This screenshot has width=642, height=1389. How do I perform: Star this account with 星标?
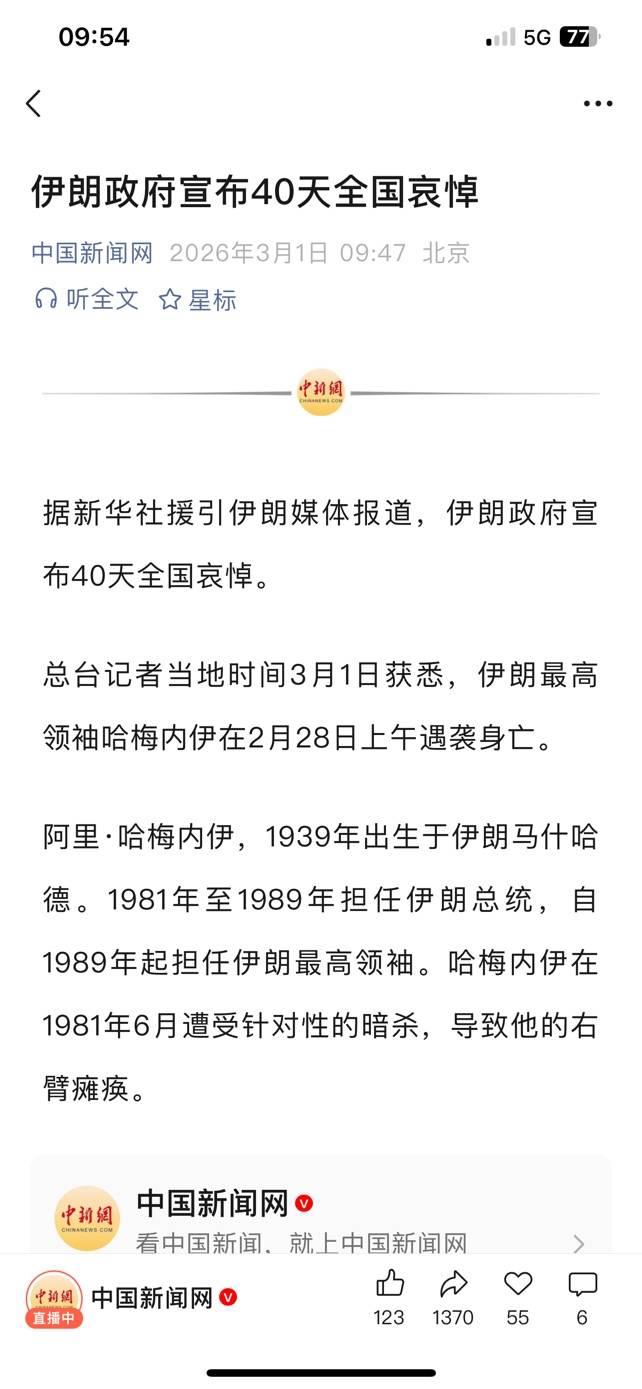(x=198, y=299)
